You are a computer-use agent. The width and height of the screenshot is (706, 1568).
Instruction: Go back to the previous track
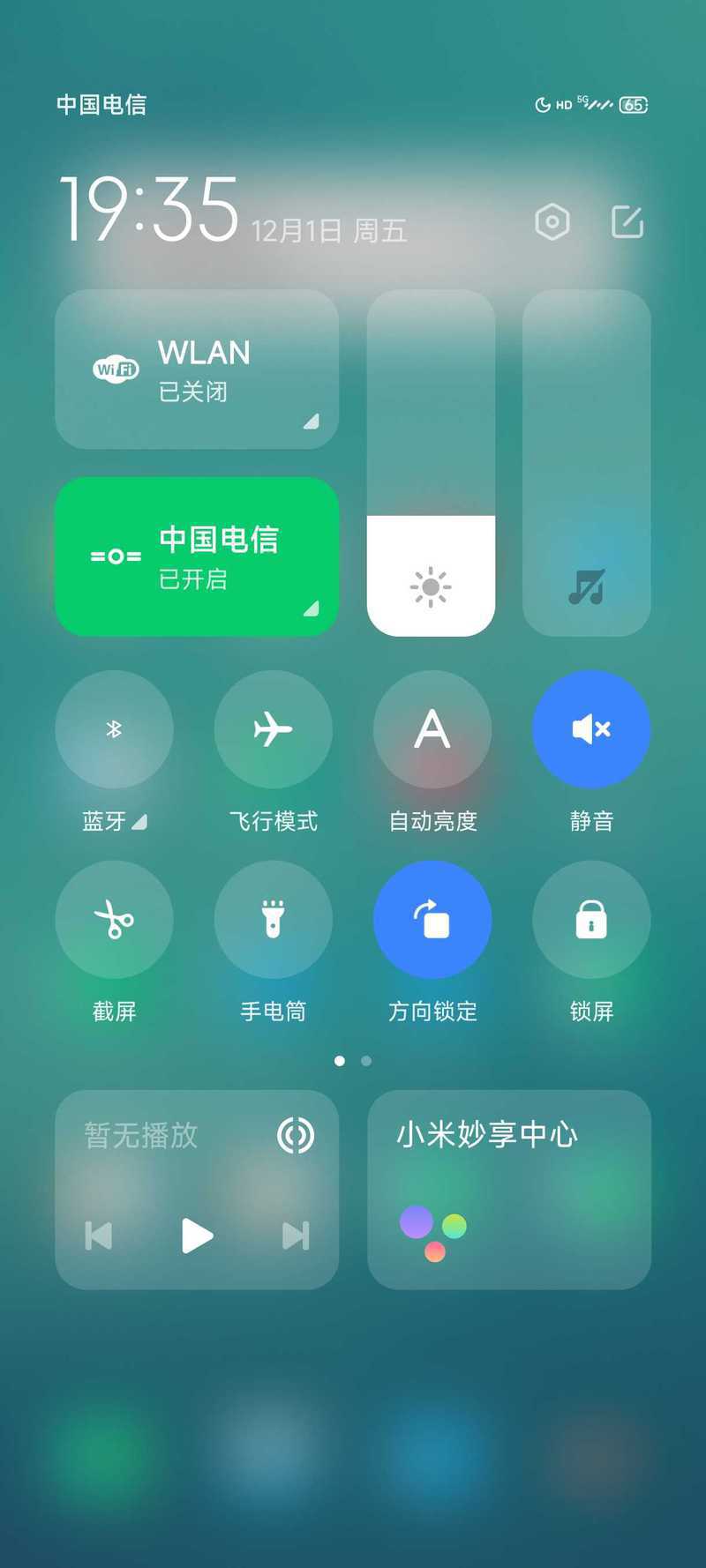98,1236
